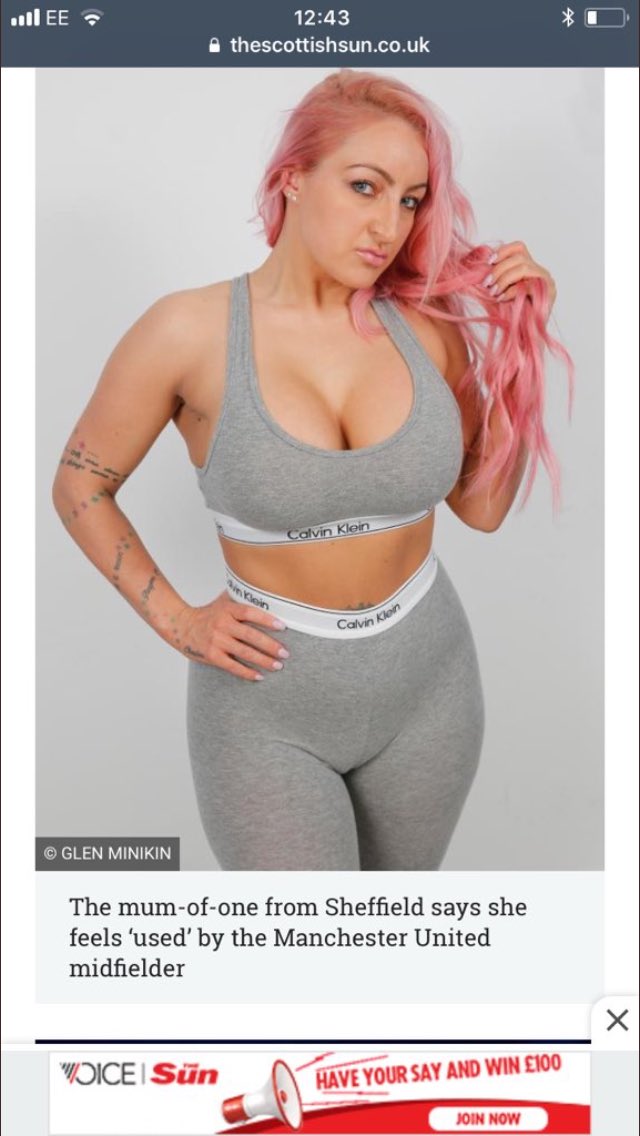This screenshot has height=1136, width=640.
Task: Dismiss the bottom ad banner
Action: [x=617, y=1020]
